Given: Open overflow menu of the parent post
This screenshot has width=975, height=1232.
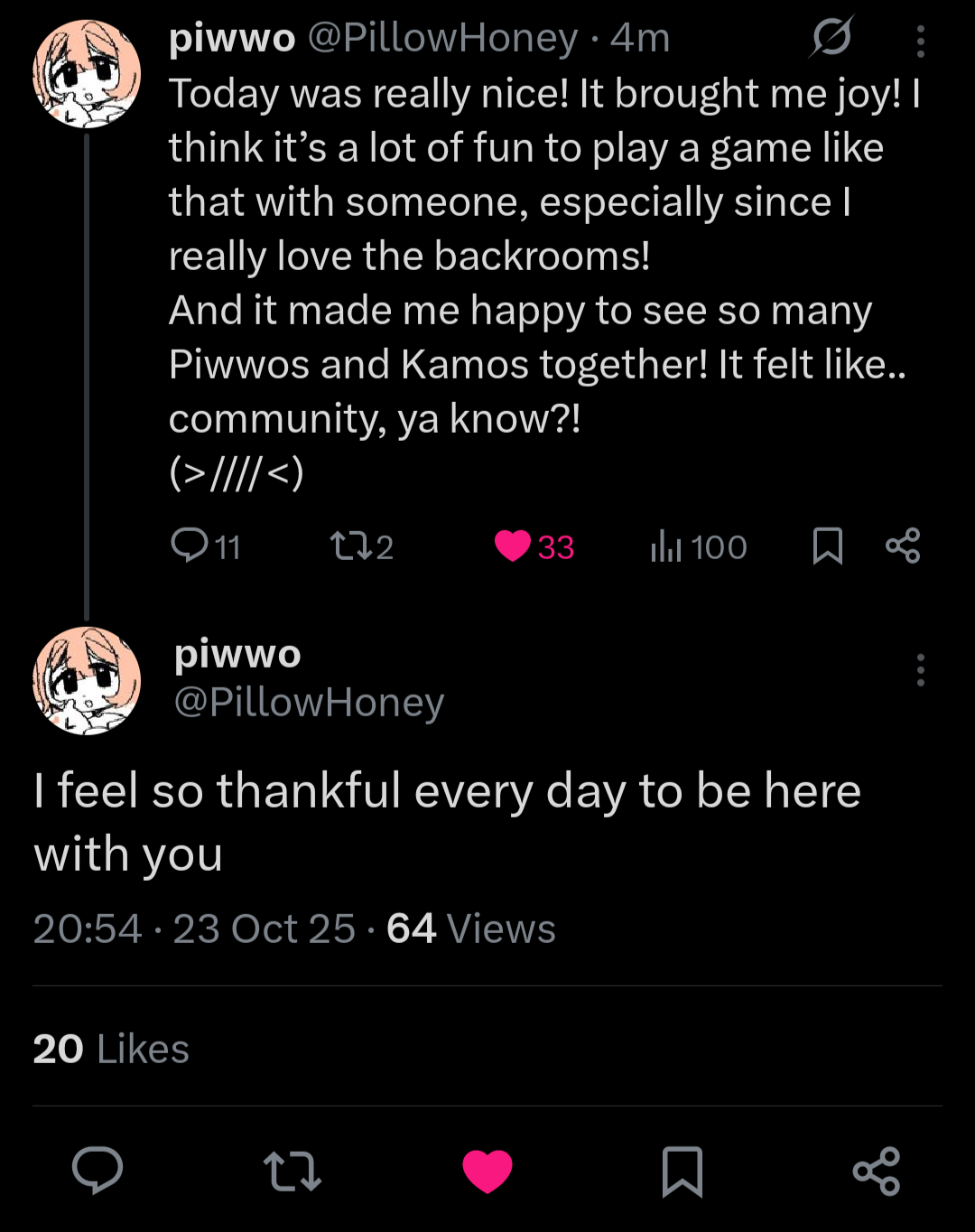Looking at the screenshot, I should click(x=920, y=41).
